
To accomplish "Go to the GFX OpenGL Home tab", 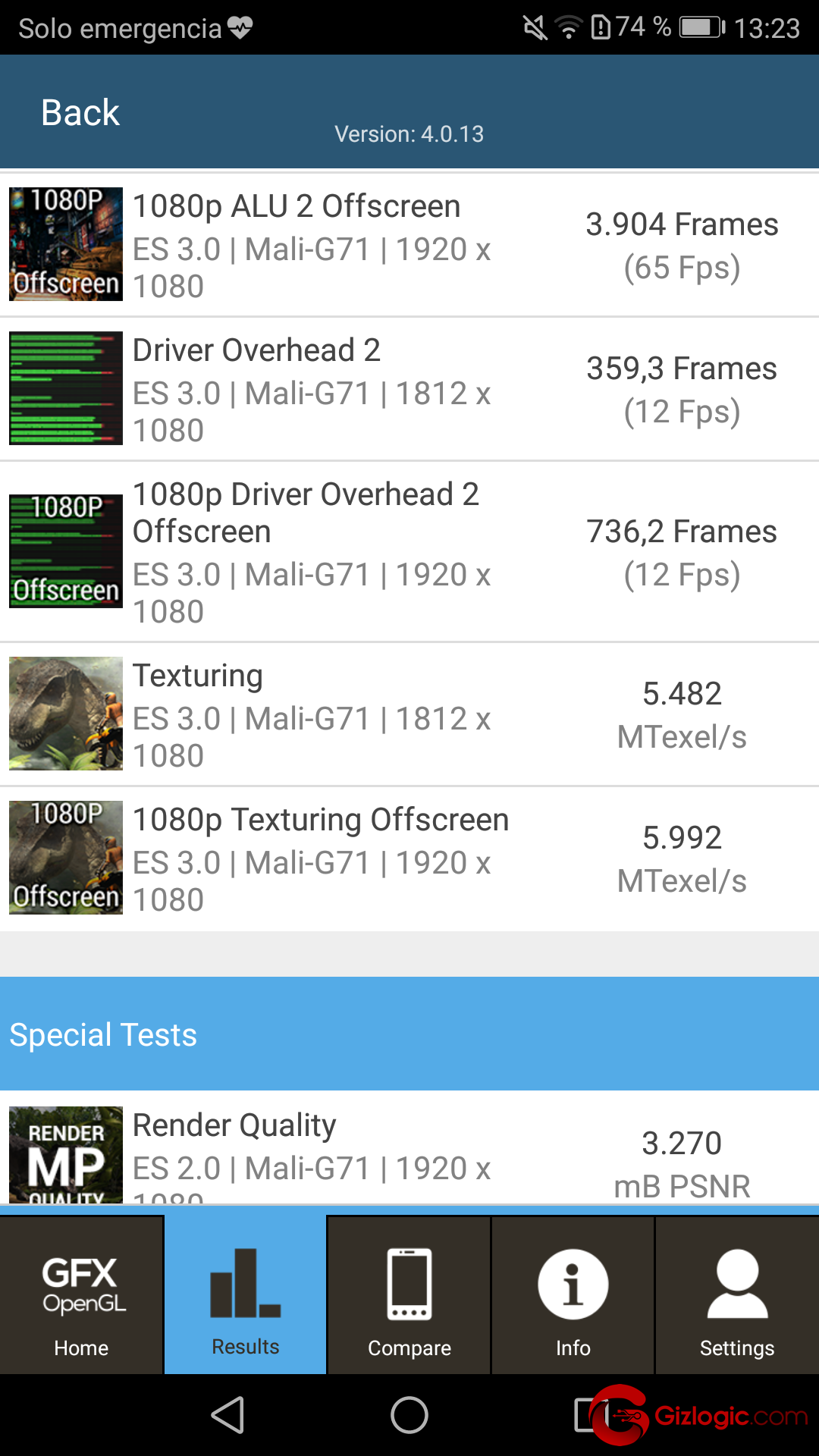I will pos(82,1295).
